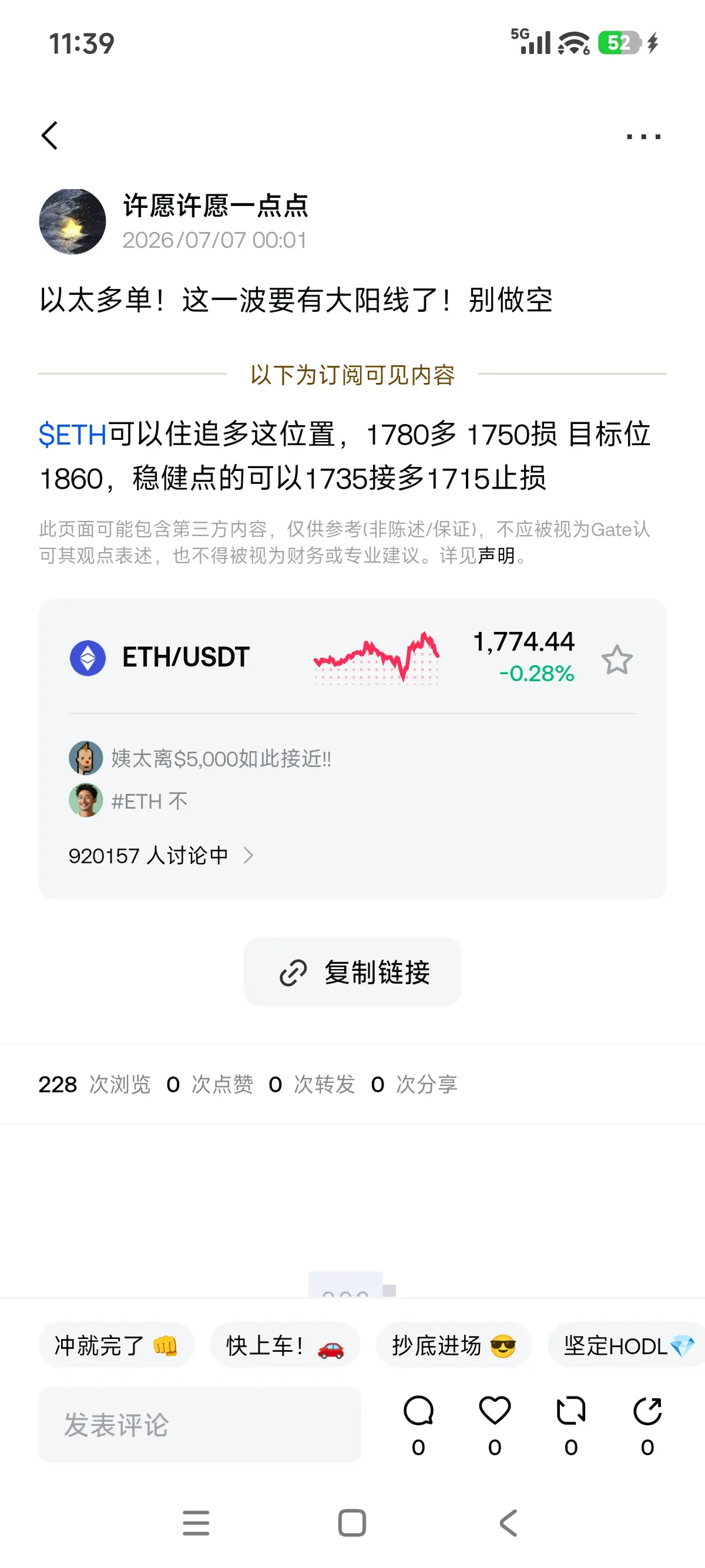This screenshot has height=1568, width=705.
Task: Tap 复制链接 to copy the link
Action: point(352,972)
